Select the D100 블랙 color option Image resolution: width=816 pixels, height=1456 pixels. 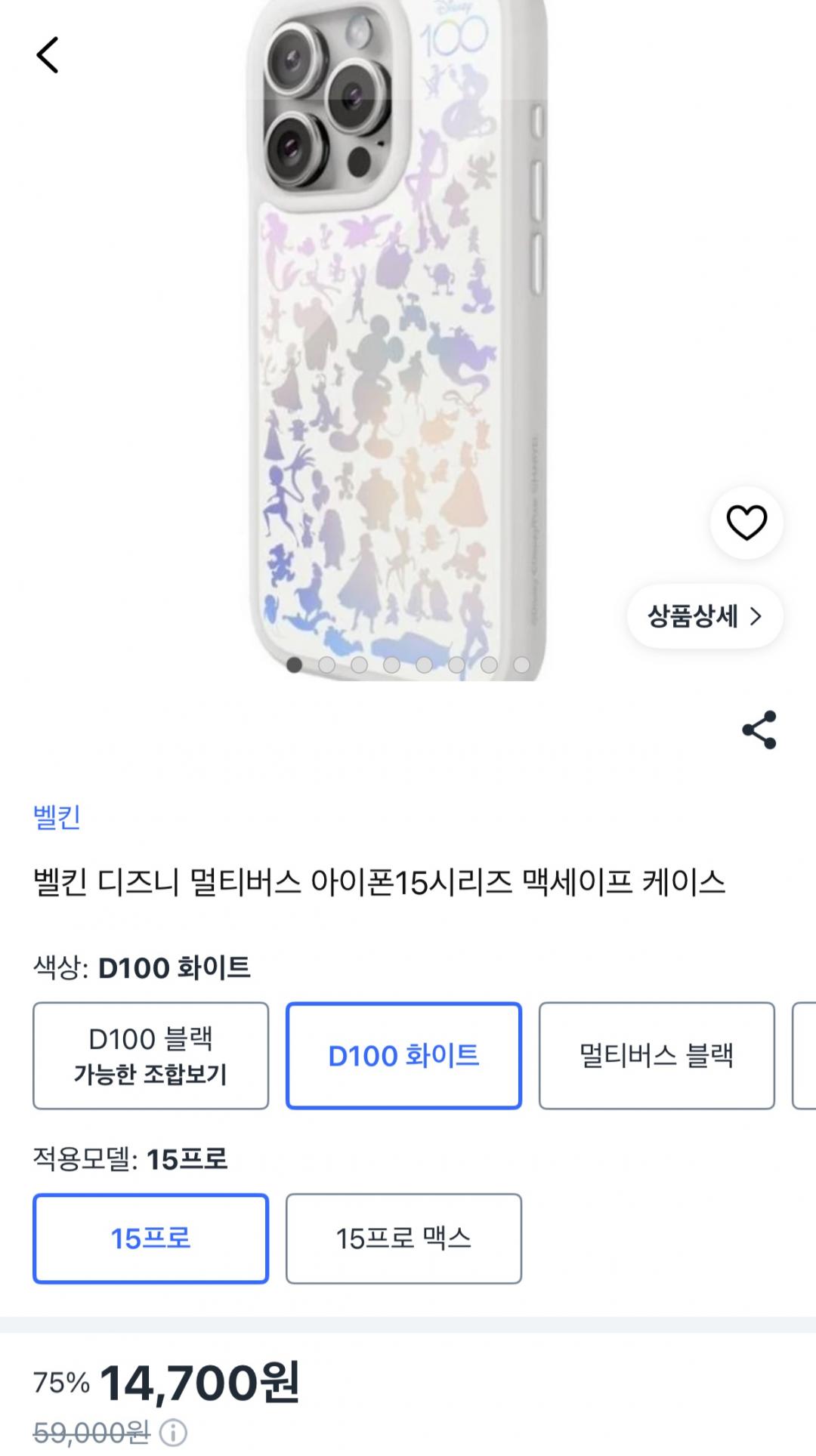(150, 1055)
